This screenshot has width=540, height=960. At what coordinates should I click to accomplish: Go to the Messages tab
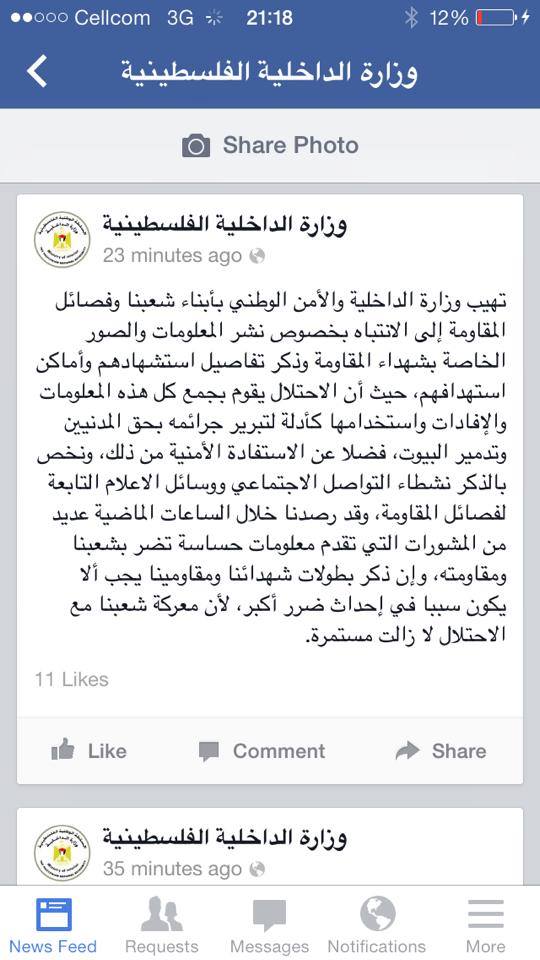point(269,924)
